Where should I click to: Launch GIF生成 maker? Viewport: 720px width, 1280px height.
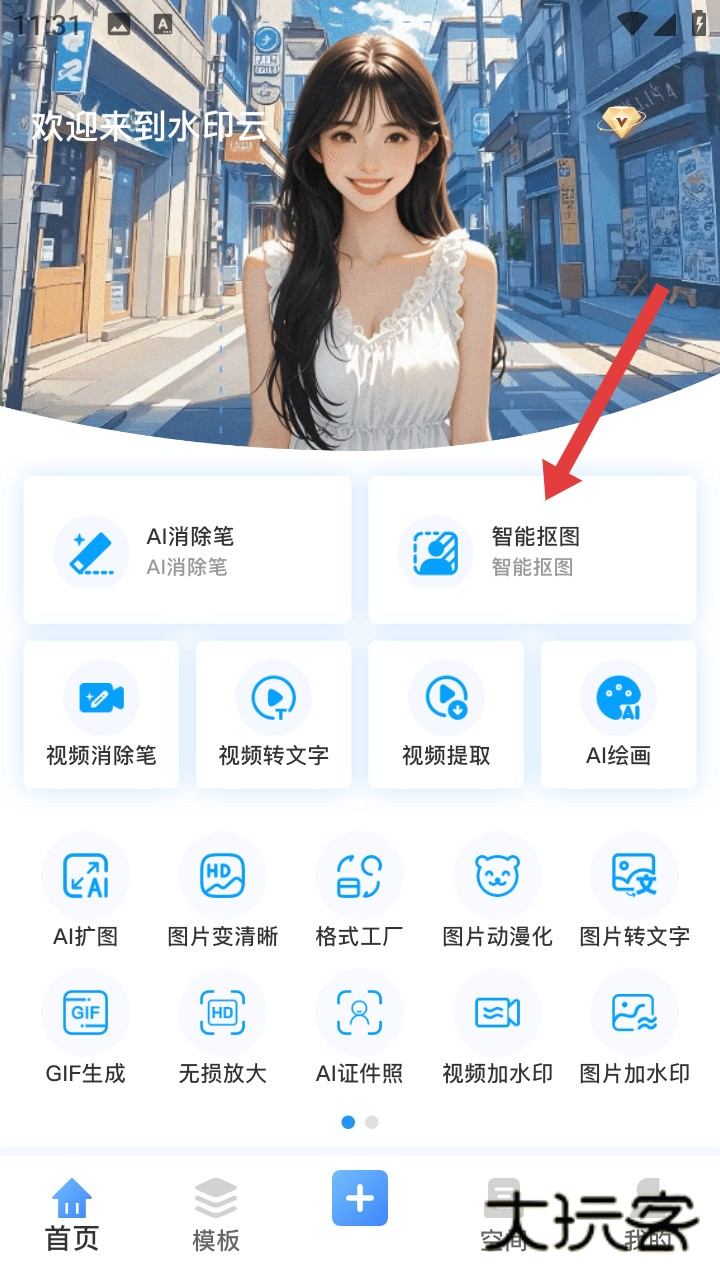85,1029
